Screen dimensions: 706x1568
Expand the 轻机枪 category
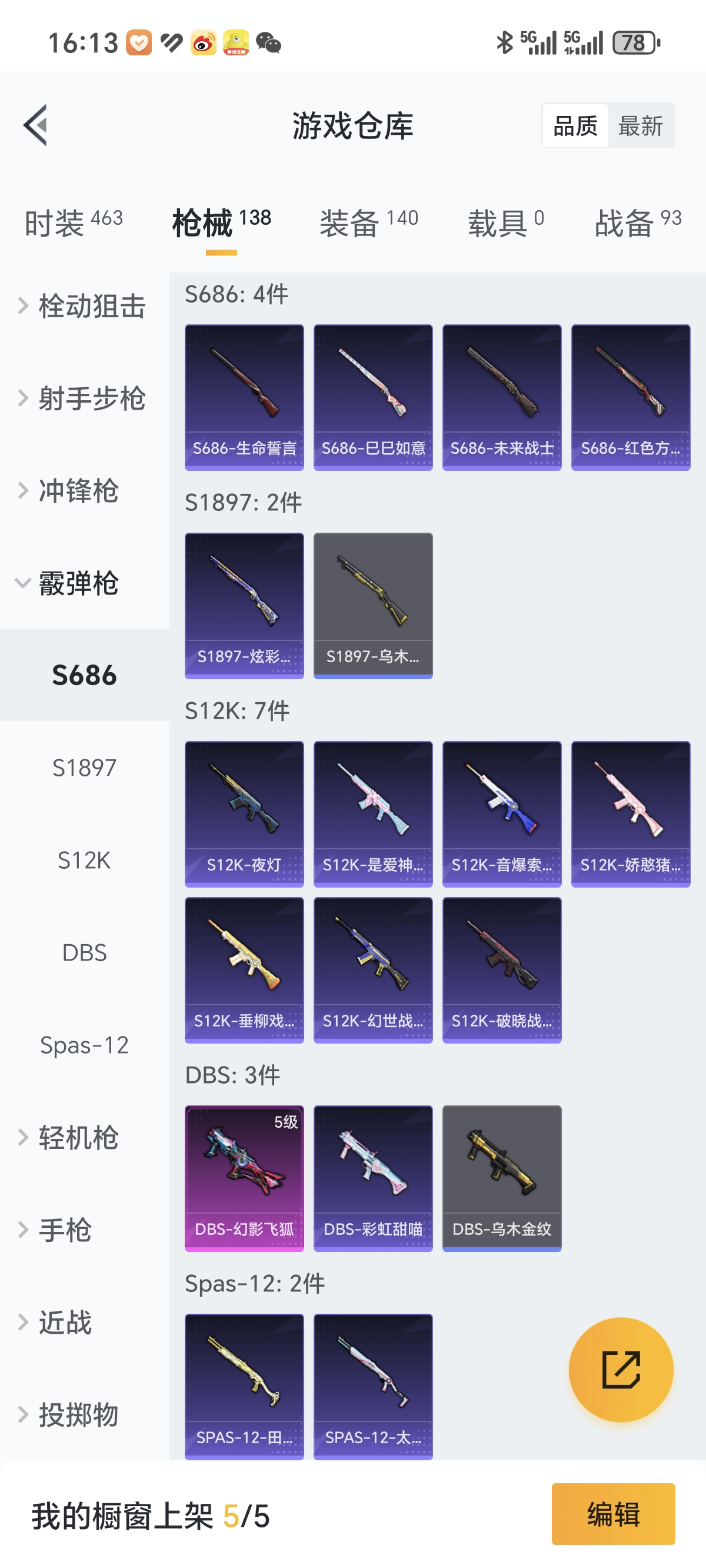click(79, 1138)
